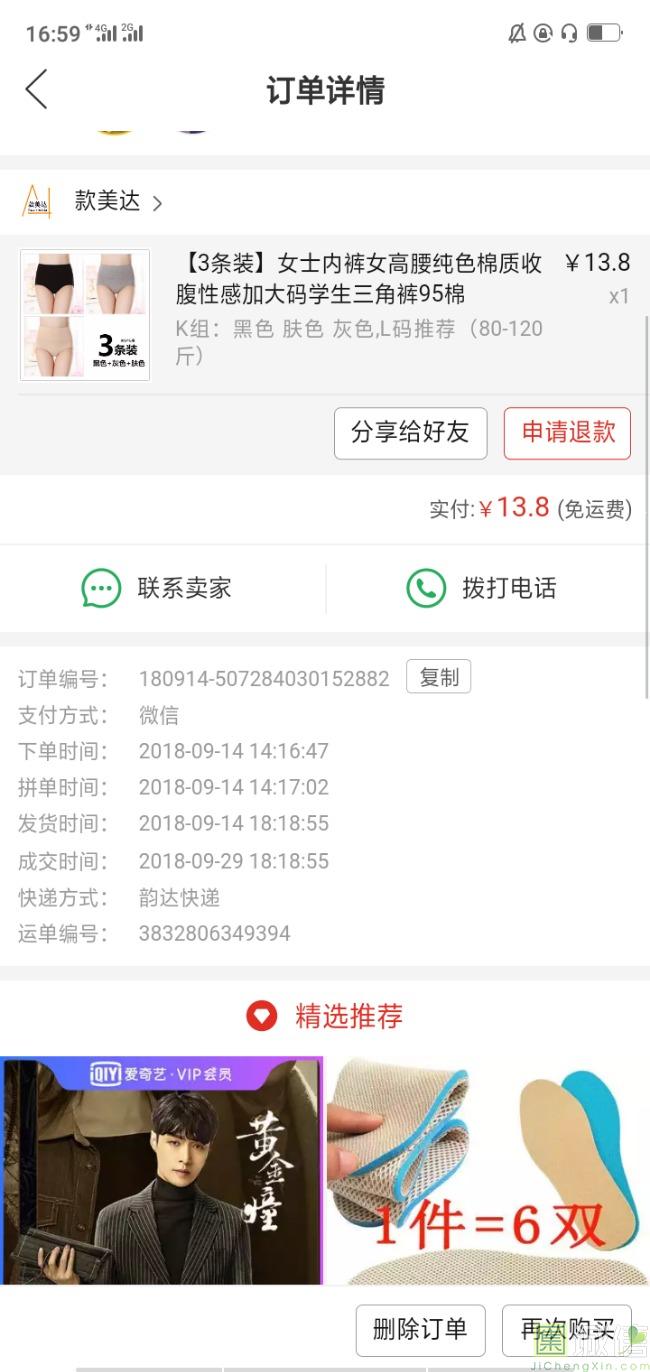Copy the order number with 复制
Viewport: 650px width, 1372px height.
coord(438,677)
